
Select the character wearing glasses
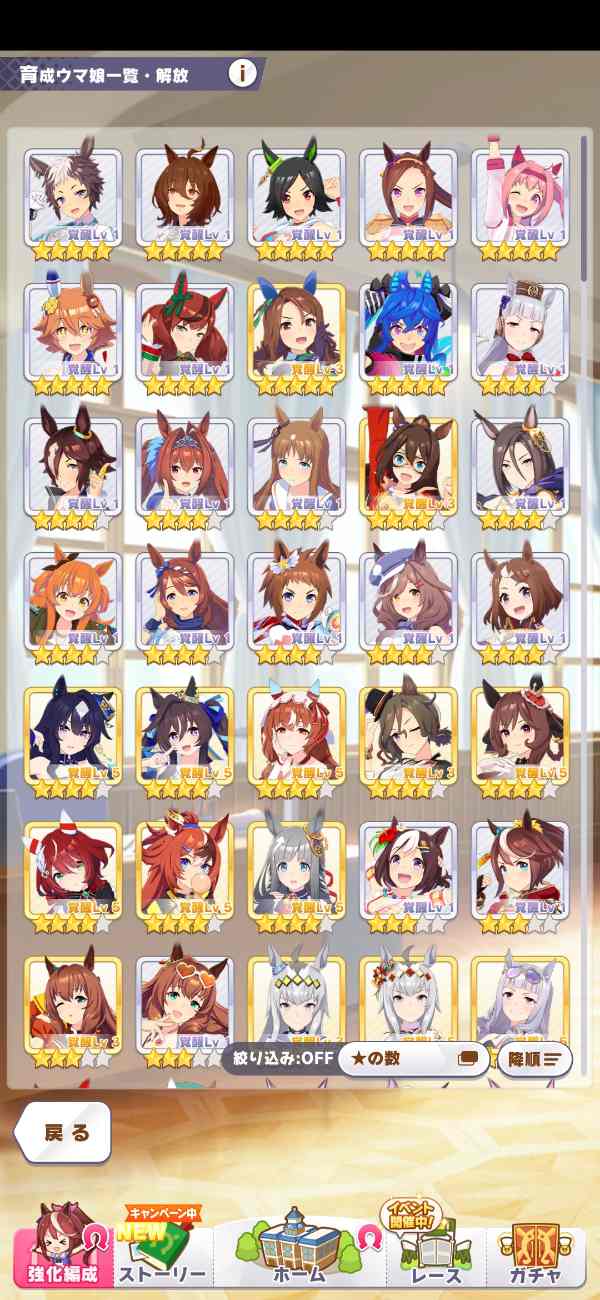coord(408,470)
